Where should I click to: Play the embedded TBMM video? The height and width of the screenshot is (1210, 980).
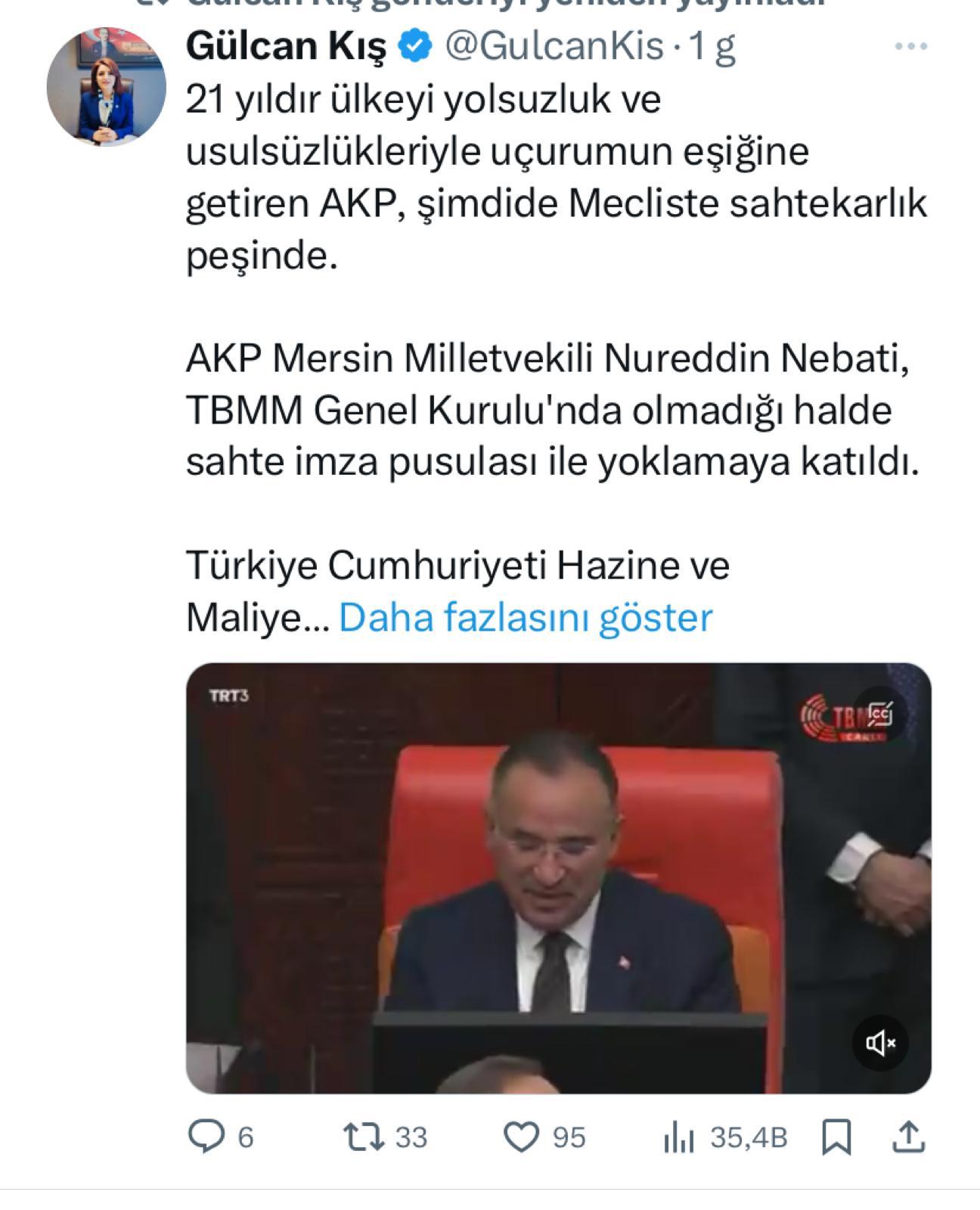click(558, 877)
